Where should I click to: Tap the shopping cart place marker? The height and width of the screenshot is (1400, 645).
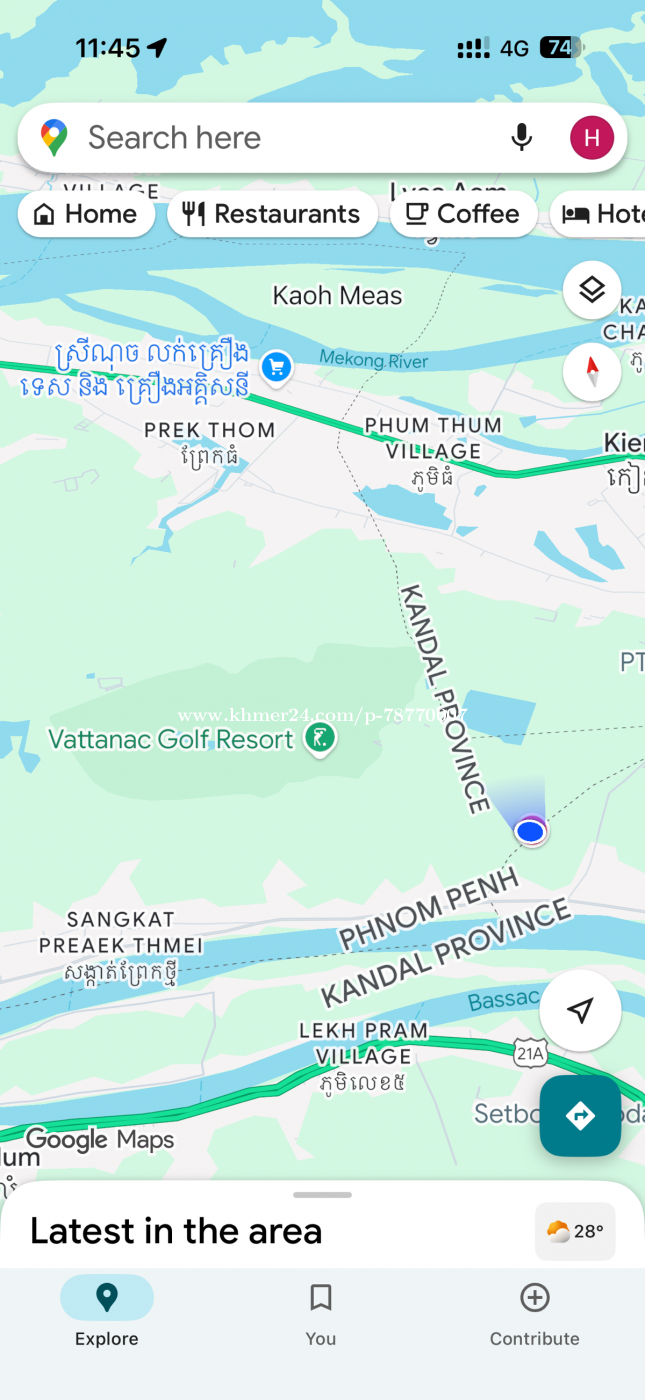[276, 368]
